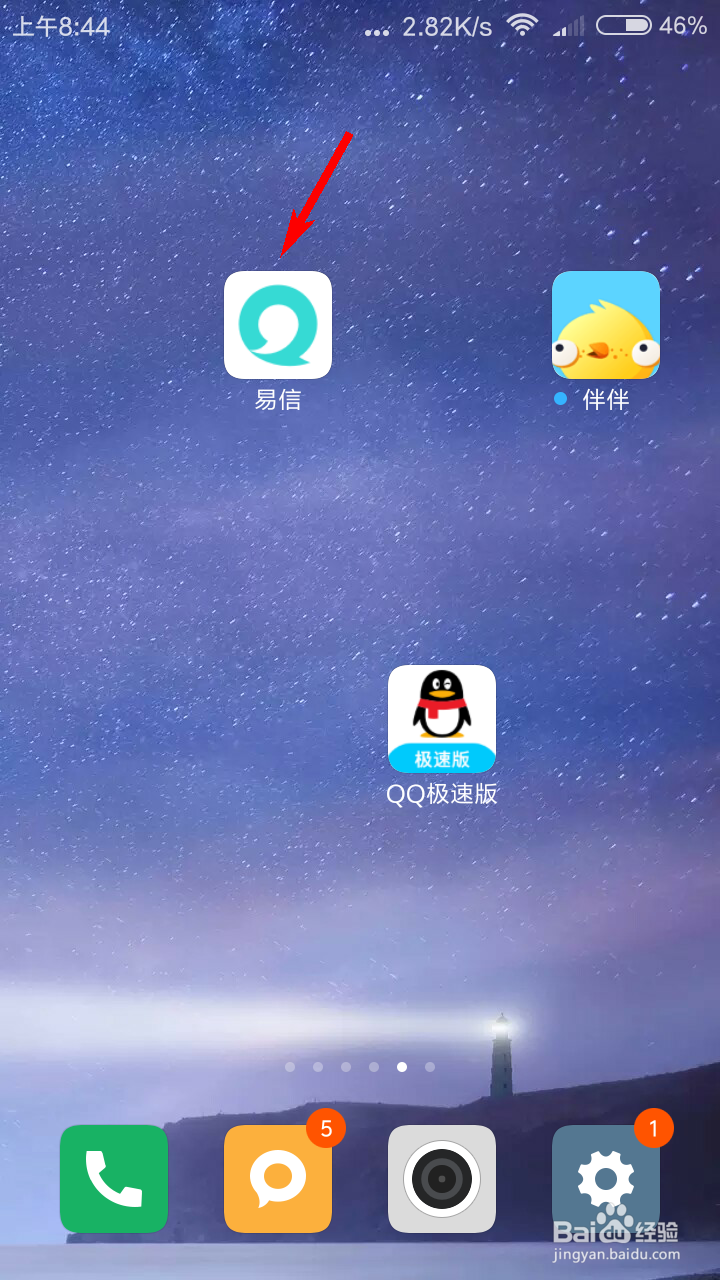The height and width of the screenshot is (1280, 720).
Task: Tap the network speed indicator 2.82K/s
Action: click(446, 28)
